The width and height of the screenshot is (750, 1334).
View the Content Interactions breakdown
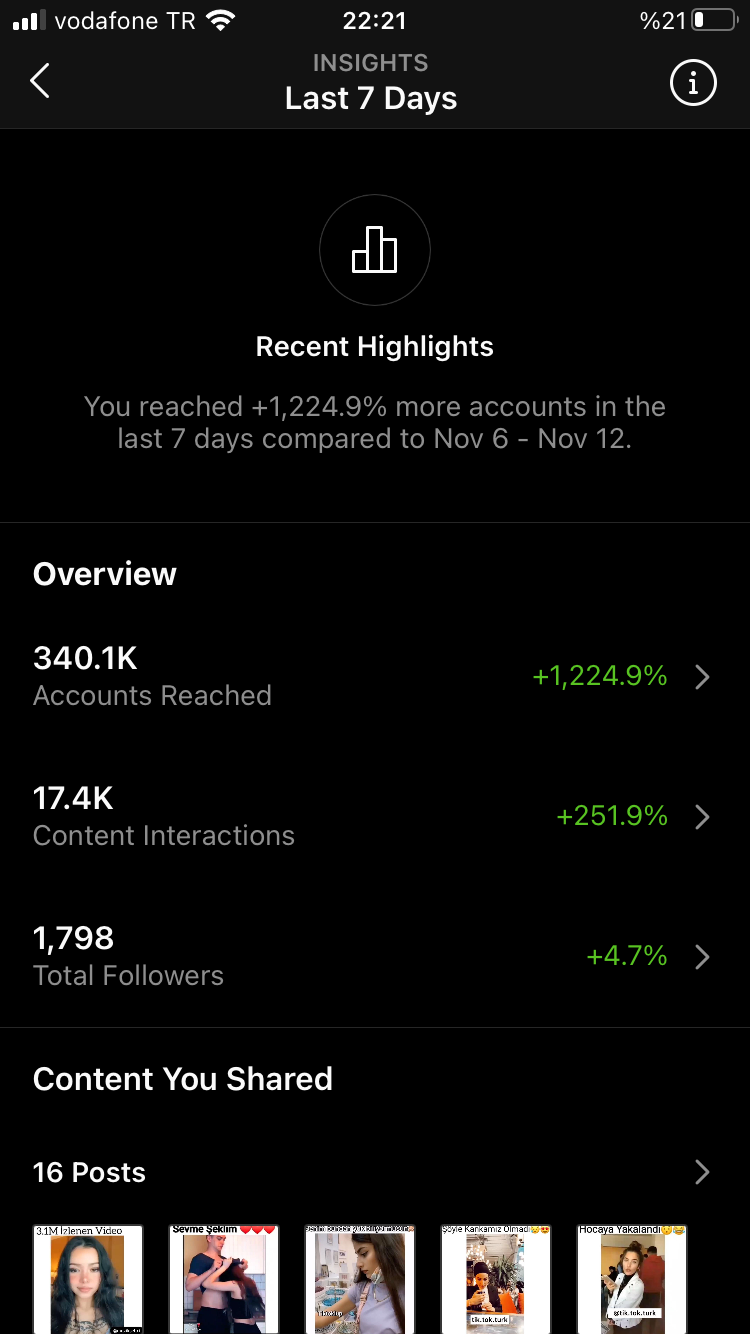(375, 817)
